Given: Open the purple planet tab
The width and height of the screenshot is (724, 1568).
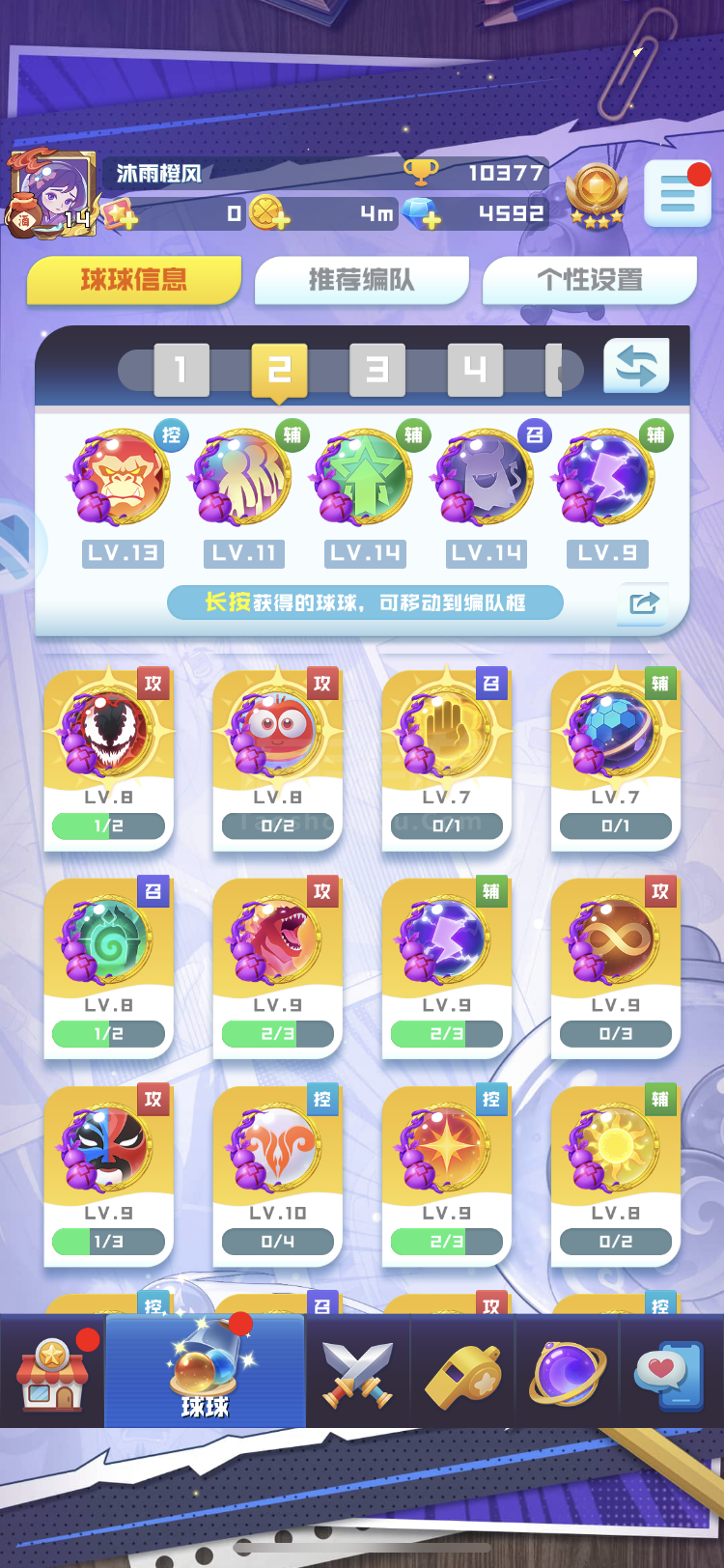Looking at the screenshot, I should pyautogui.click(x=568, y=1372).
